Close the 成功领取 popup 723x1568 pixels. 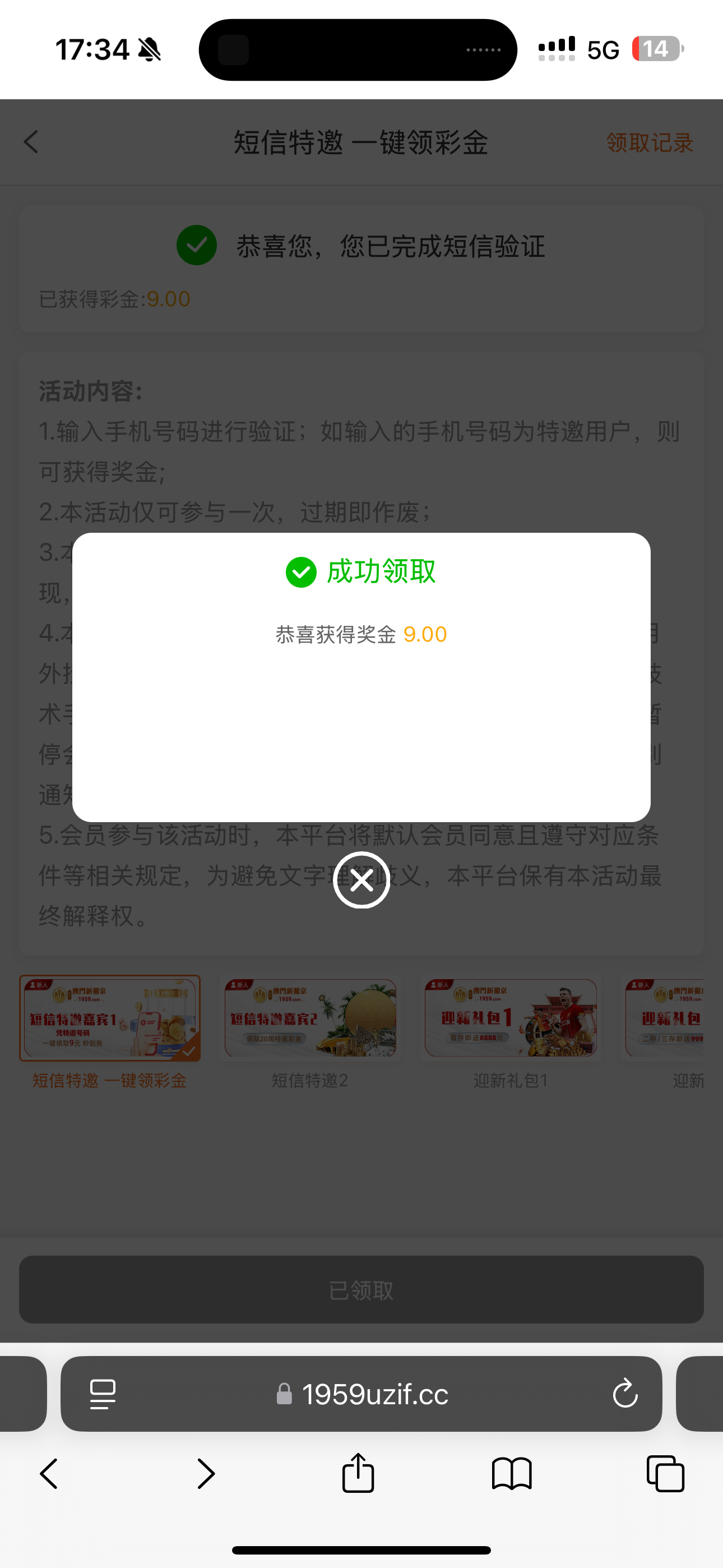pos(361,879)
